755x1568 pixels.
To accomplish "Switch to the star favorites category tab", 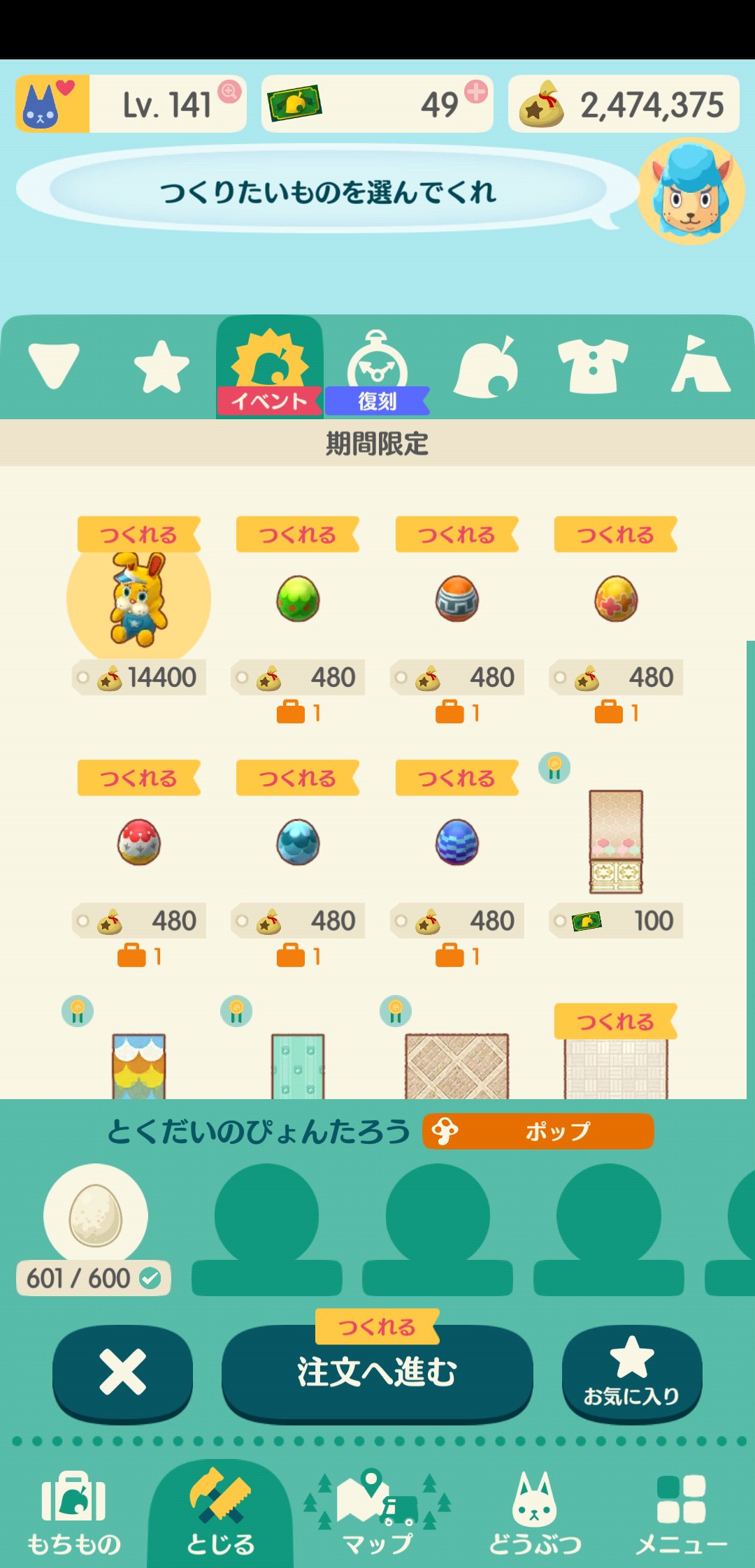I will click(x=161, y=368).
